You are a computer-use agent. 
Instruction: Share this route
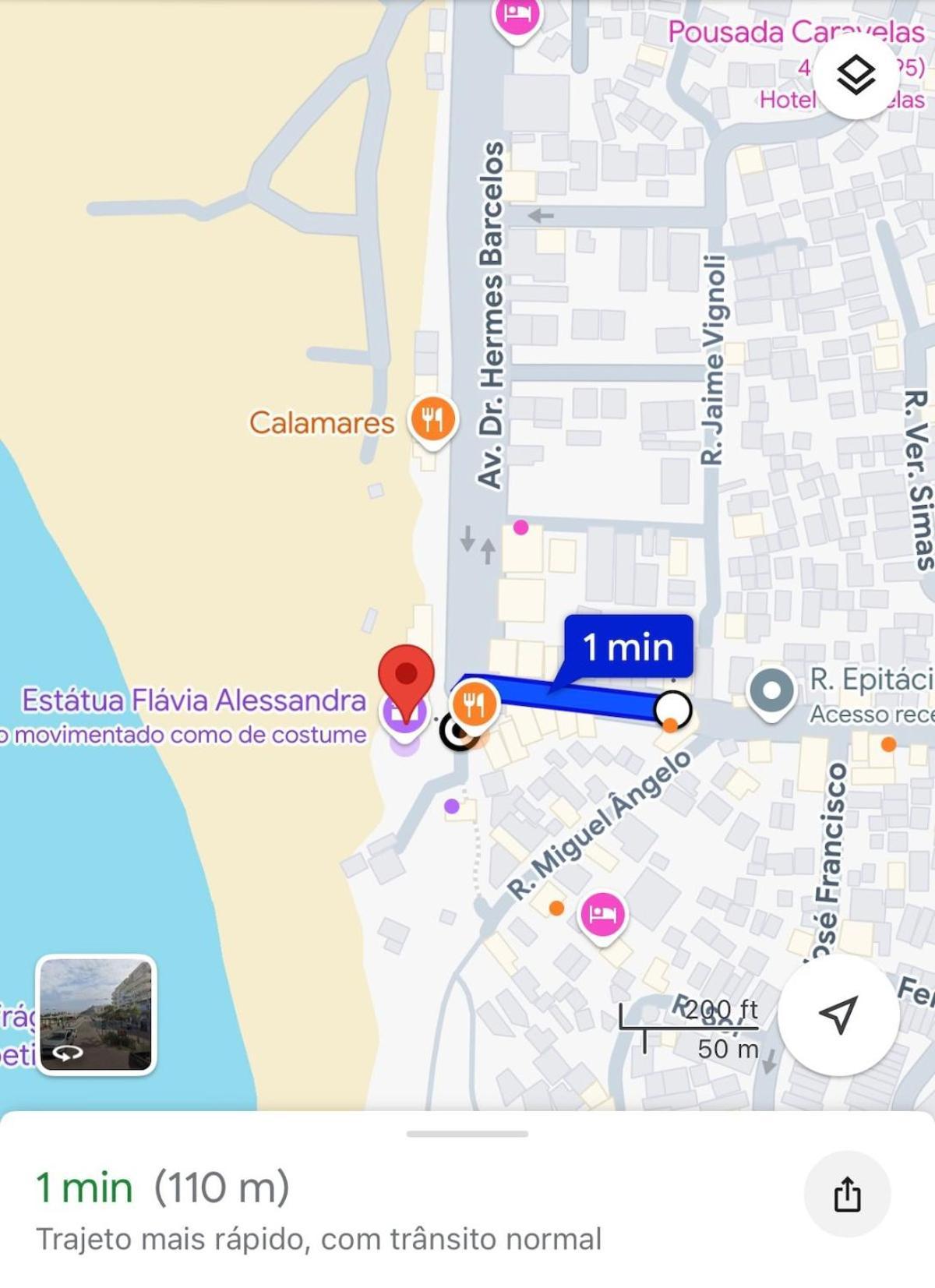coord(847,1194)
